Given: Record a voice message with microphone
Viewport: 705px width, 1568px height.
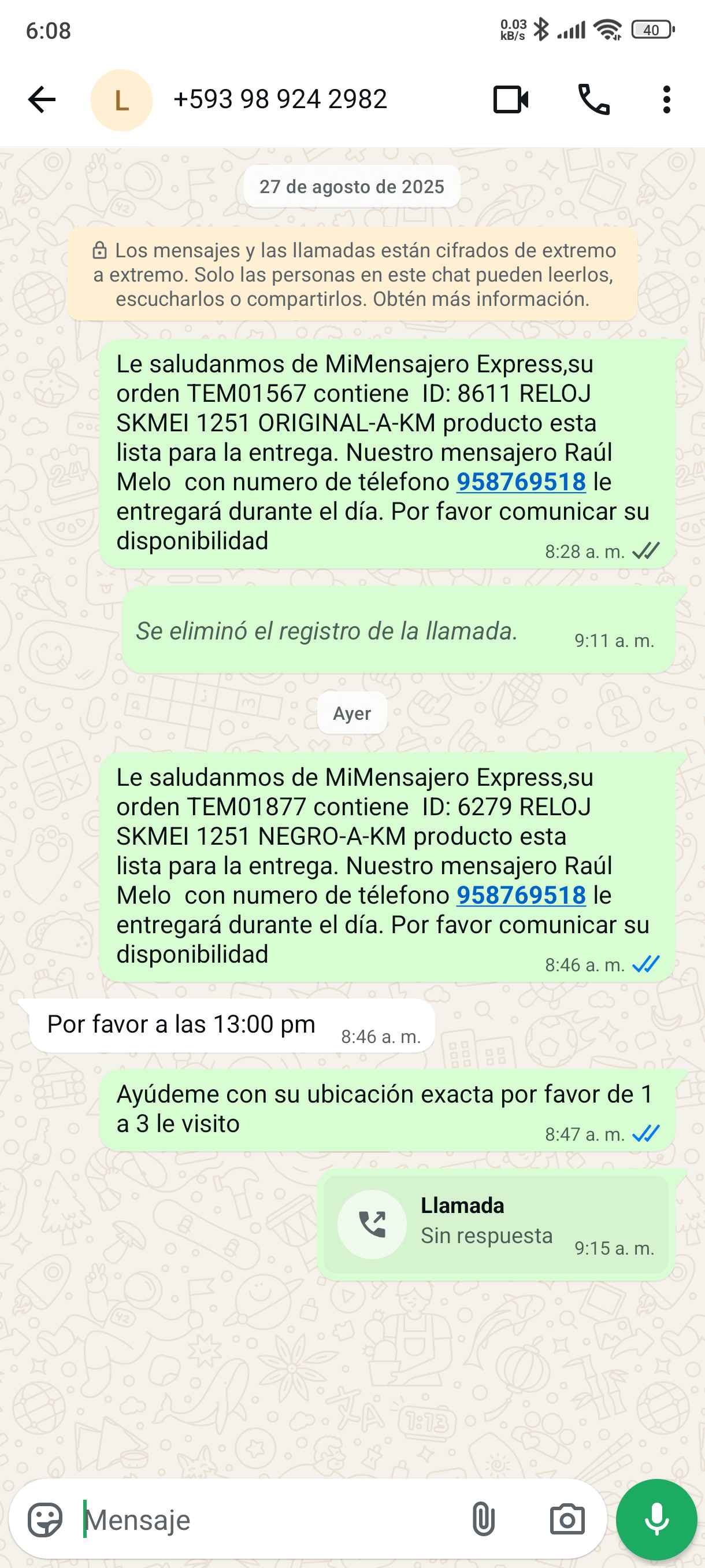Looking at the screenshot, I should coord(656,1520).
